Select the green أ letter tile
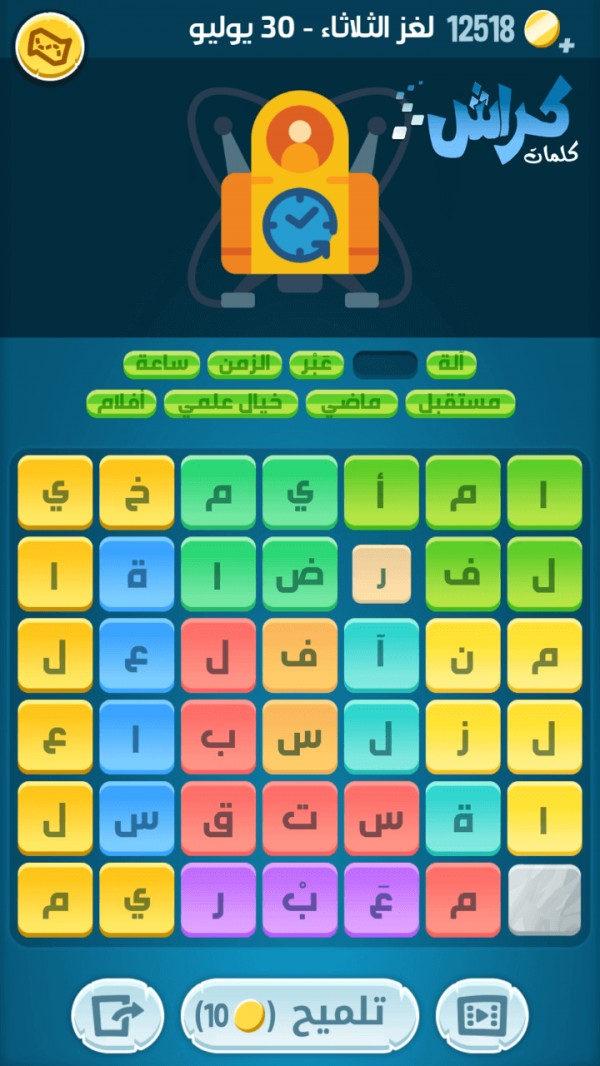Screen dimensions: 600x1066 (381, 492)
